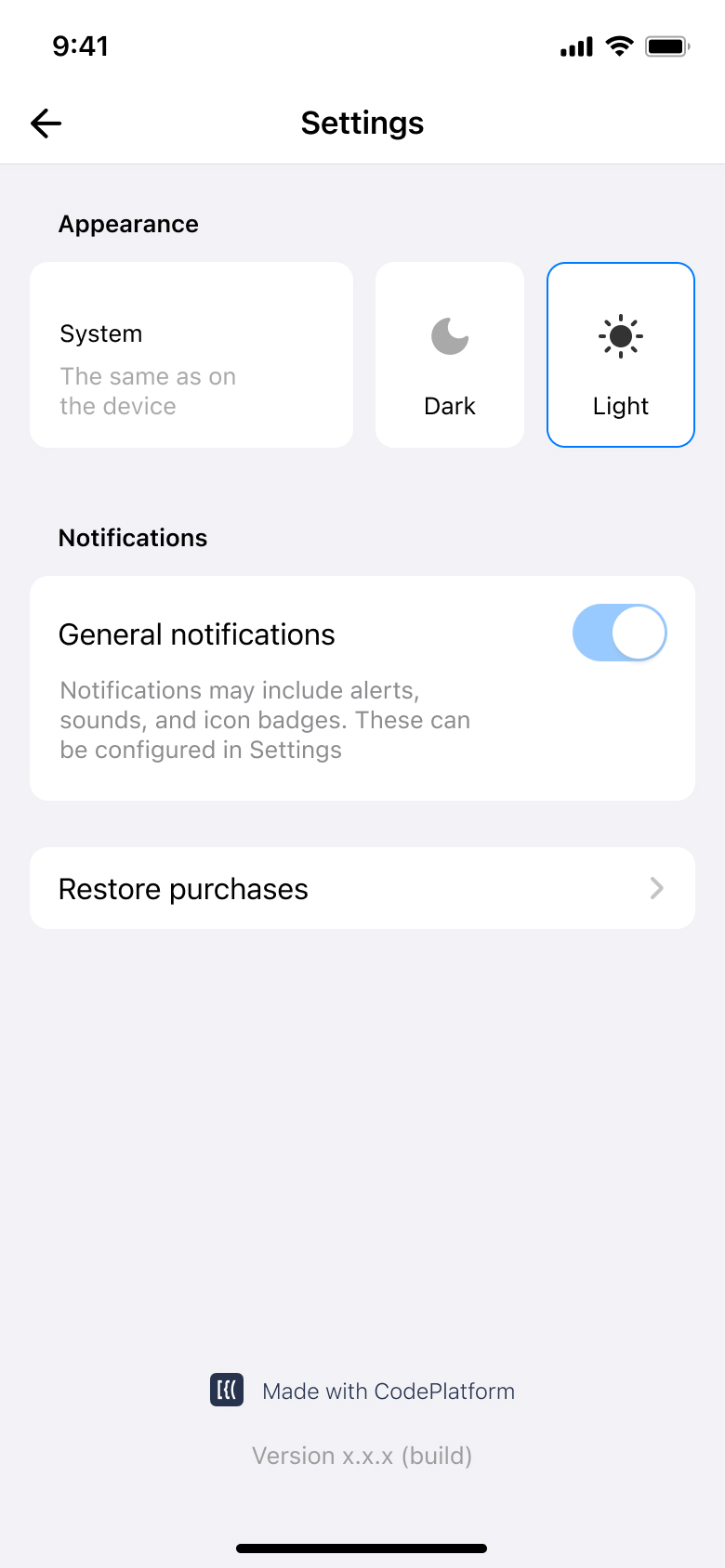
Task: Tap the chevron next to Restore purchases
Action: [657, 888]
